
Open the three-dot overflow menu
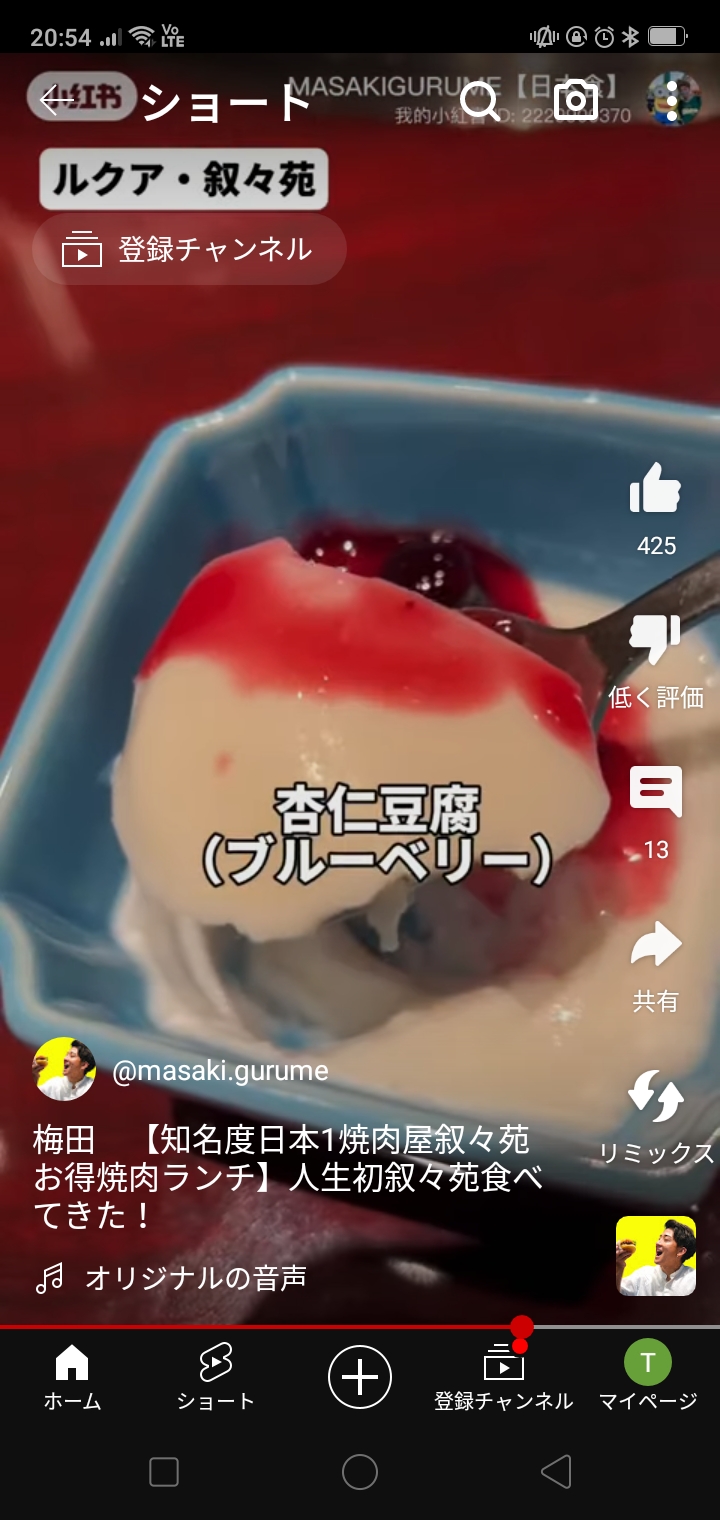coord(672,100)
